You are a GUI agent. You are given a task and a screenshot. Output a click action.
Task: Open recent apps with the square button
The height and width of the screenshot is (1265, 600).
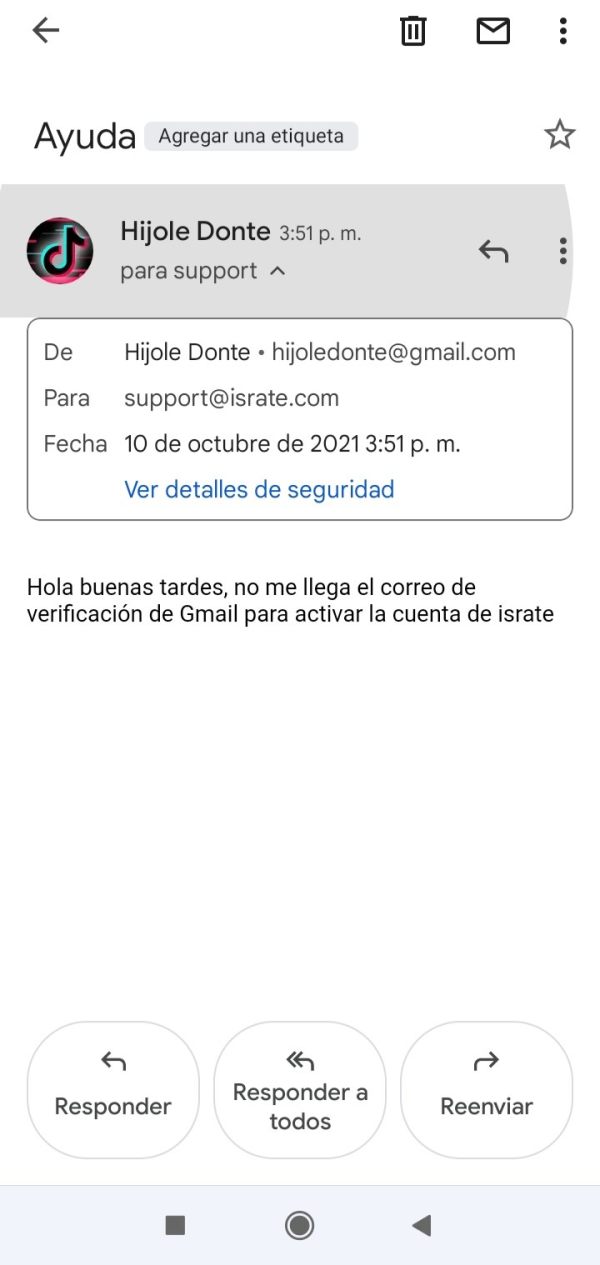pyautogui.click(x=175, y=1225)
